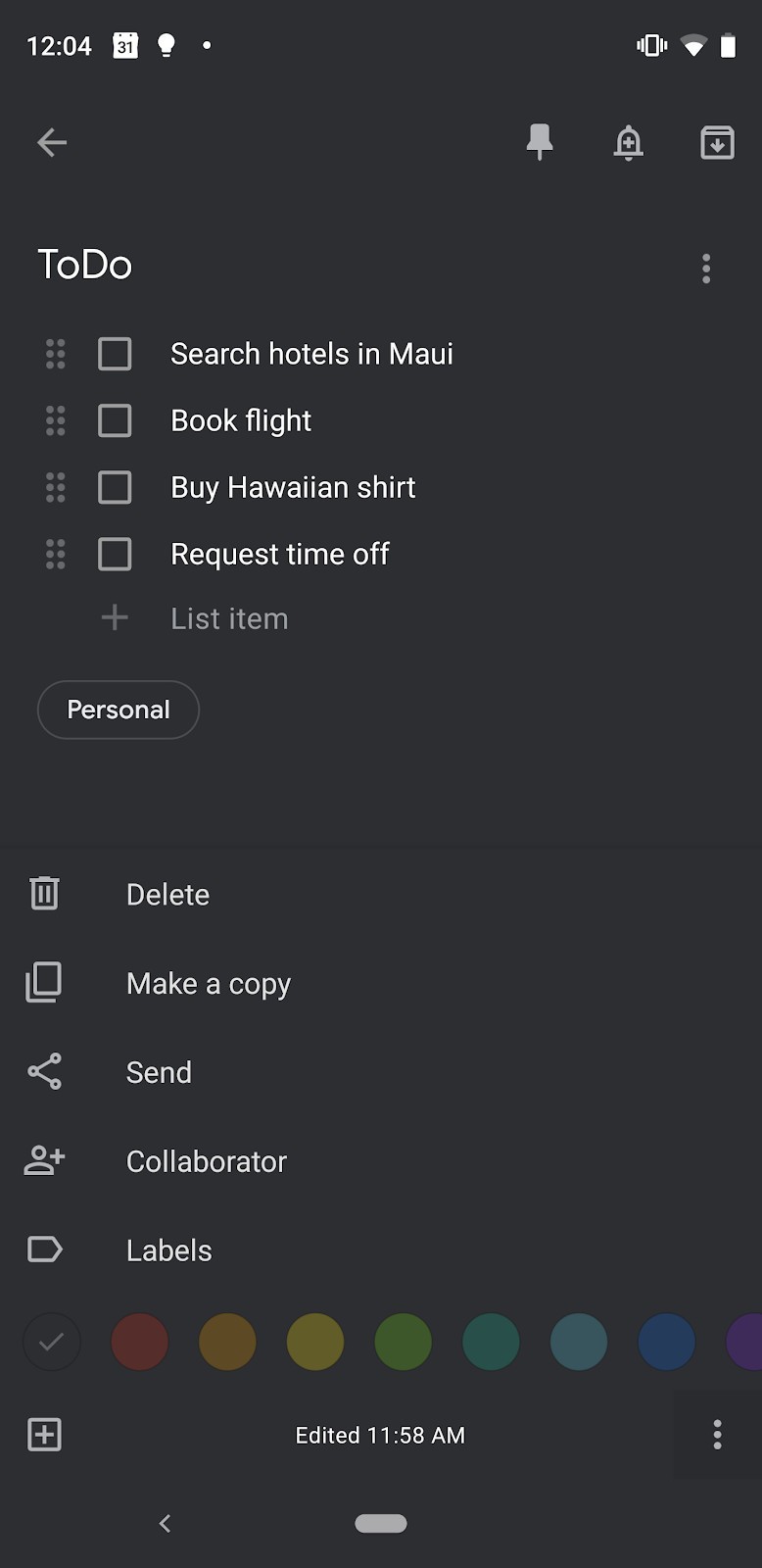Tick the 'Request time off' checkbox

coord(115,554)
